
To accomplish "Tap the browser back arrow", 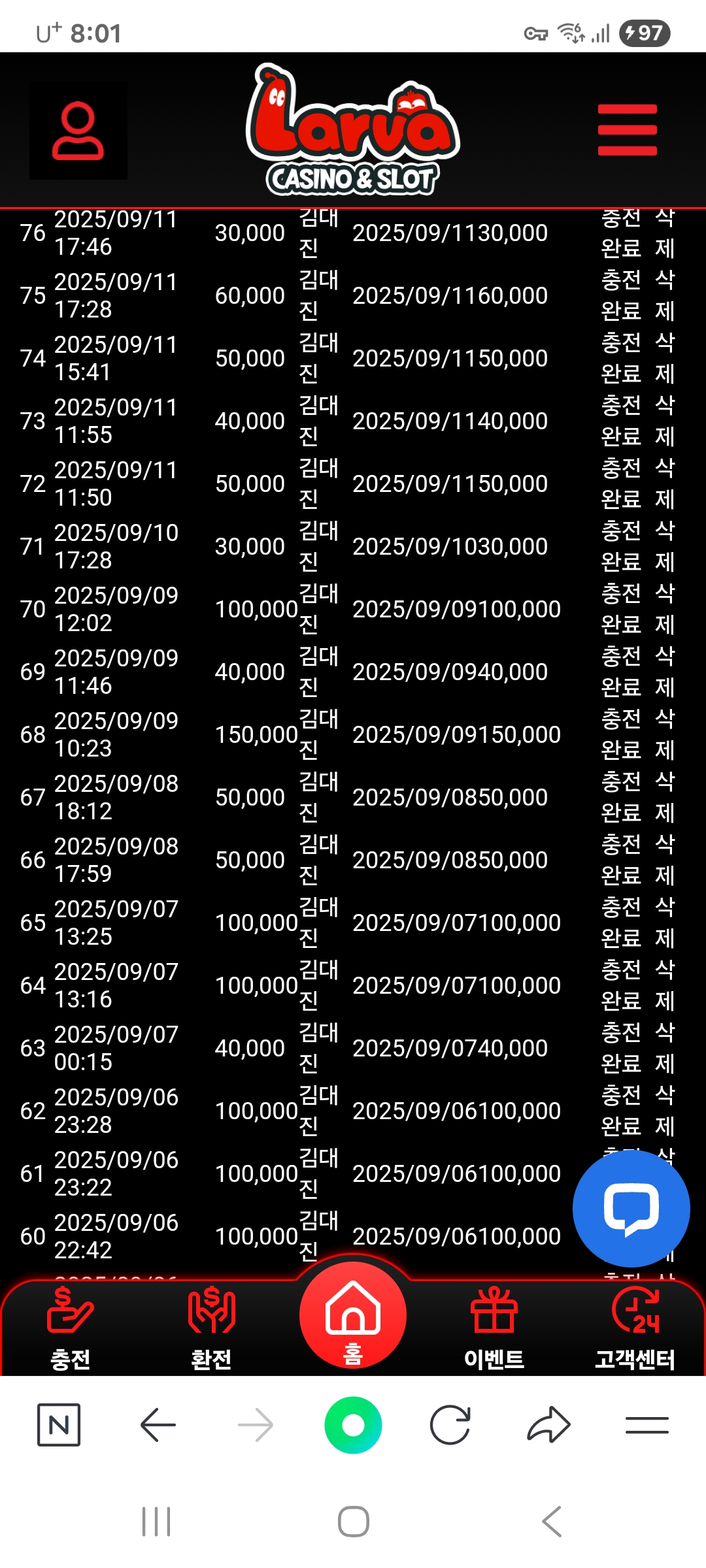I will coord(158,1425).
